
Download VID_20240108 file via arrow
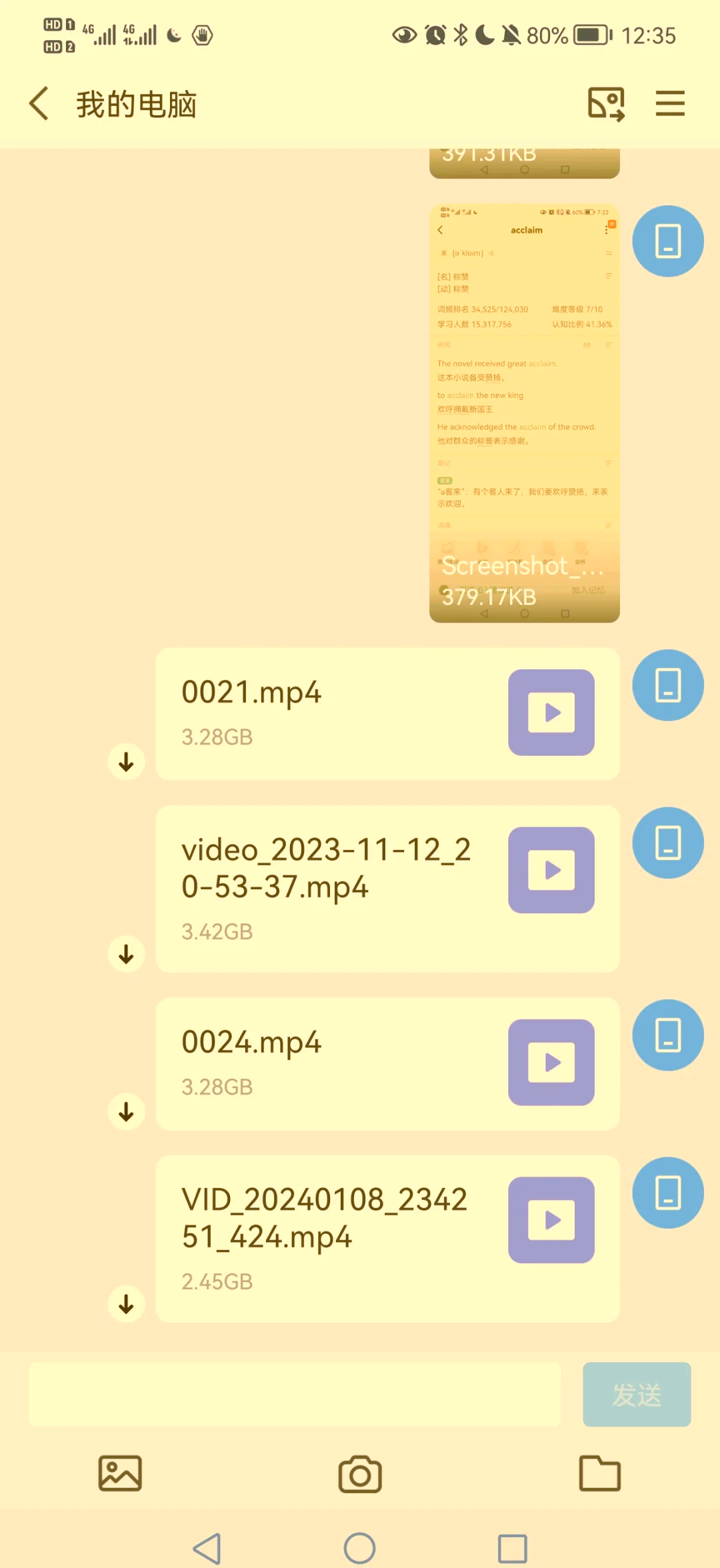click(x=126, y=1303)
